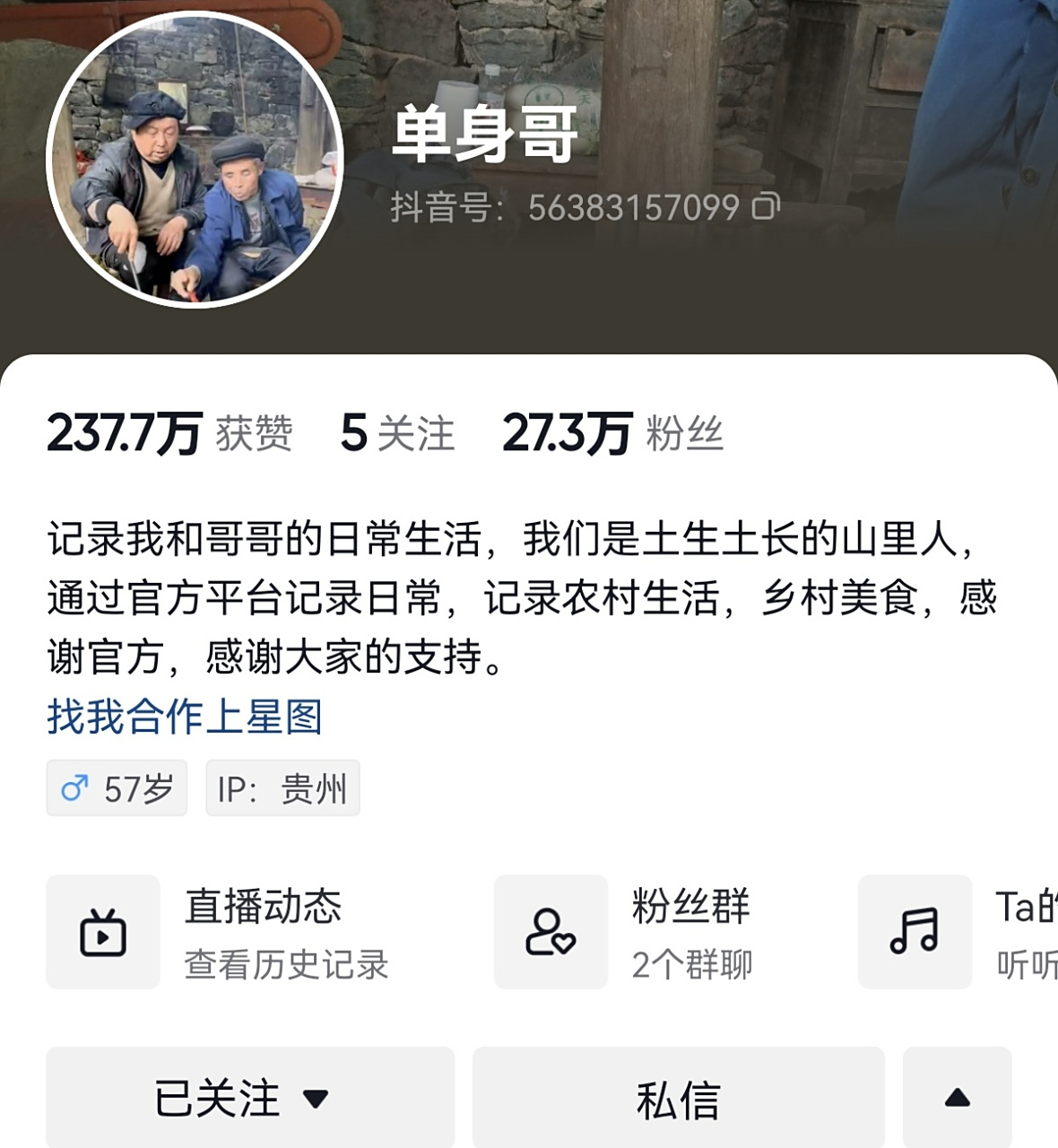Screen dimensions: 1058x1148
Task: Open the 找我合作上星图 link
Action: [x=185, y=717]
